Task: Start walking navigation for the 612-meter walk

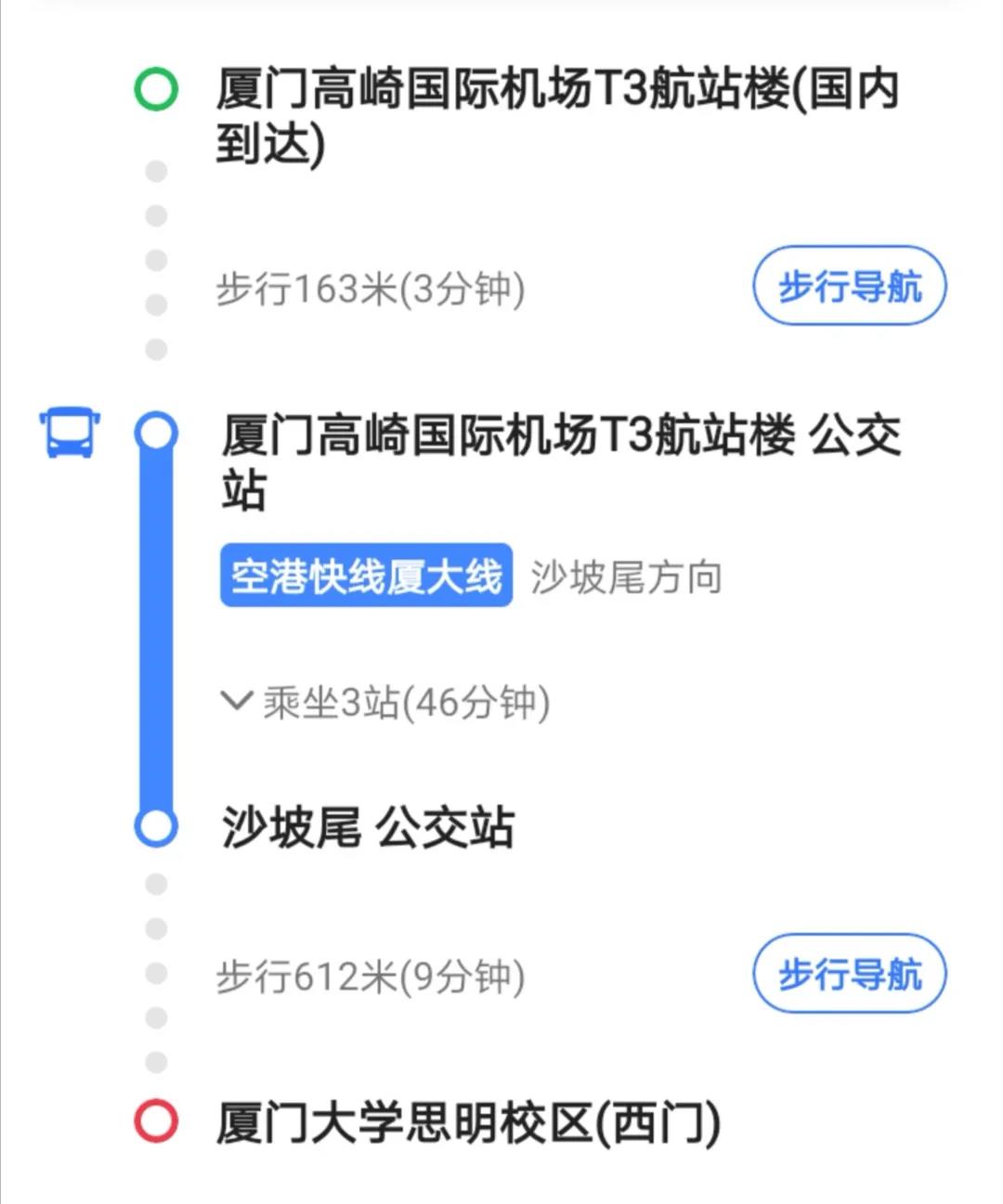Action: [849, 974]
